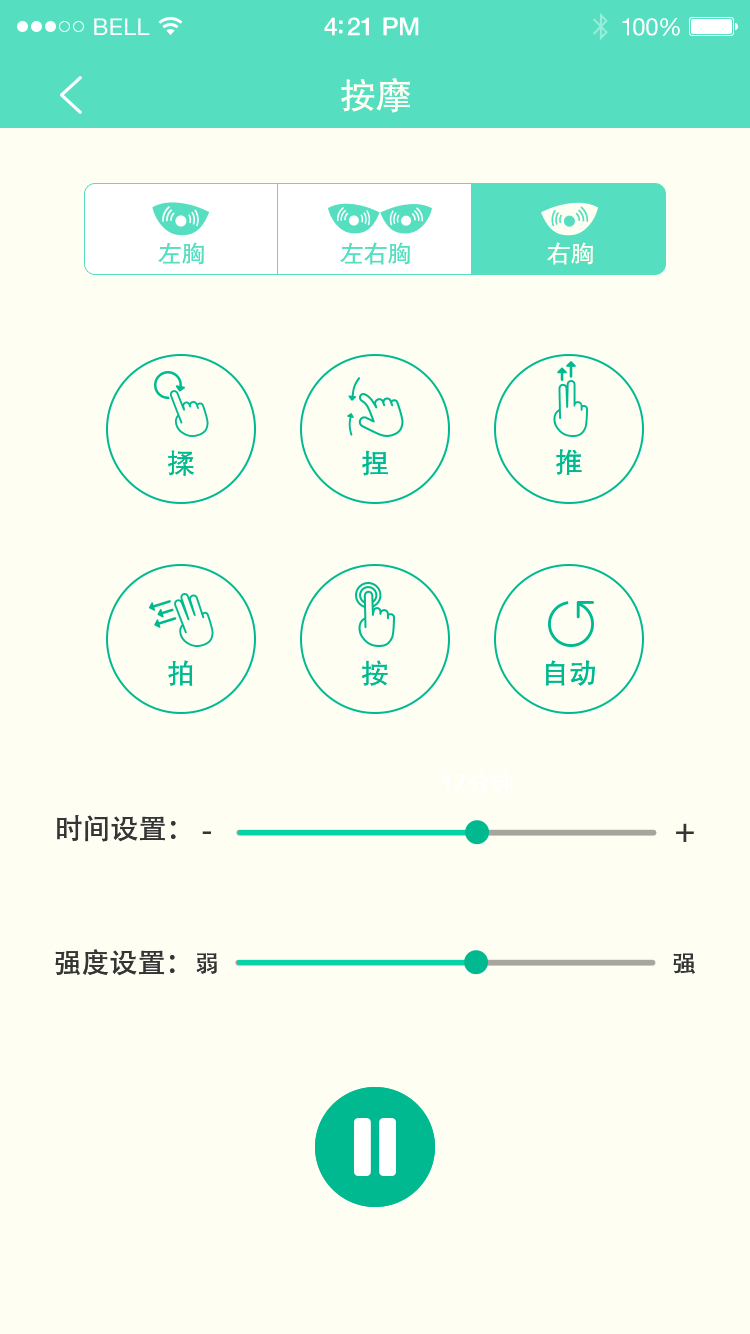Click 强 to raise intensity
The height and width of the screenshot is (1334, 750).
coord(685,962)
